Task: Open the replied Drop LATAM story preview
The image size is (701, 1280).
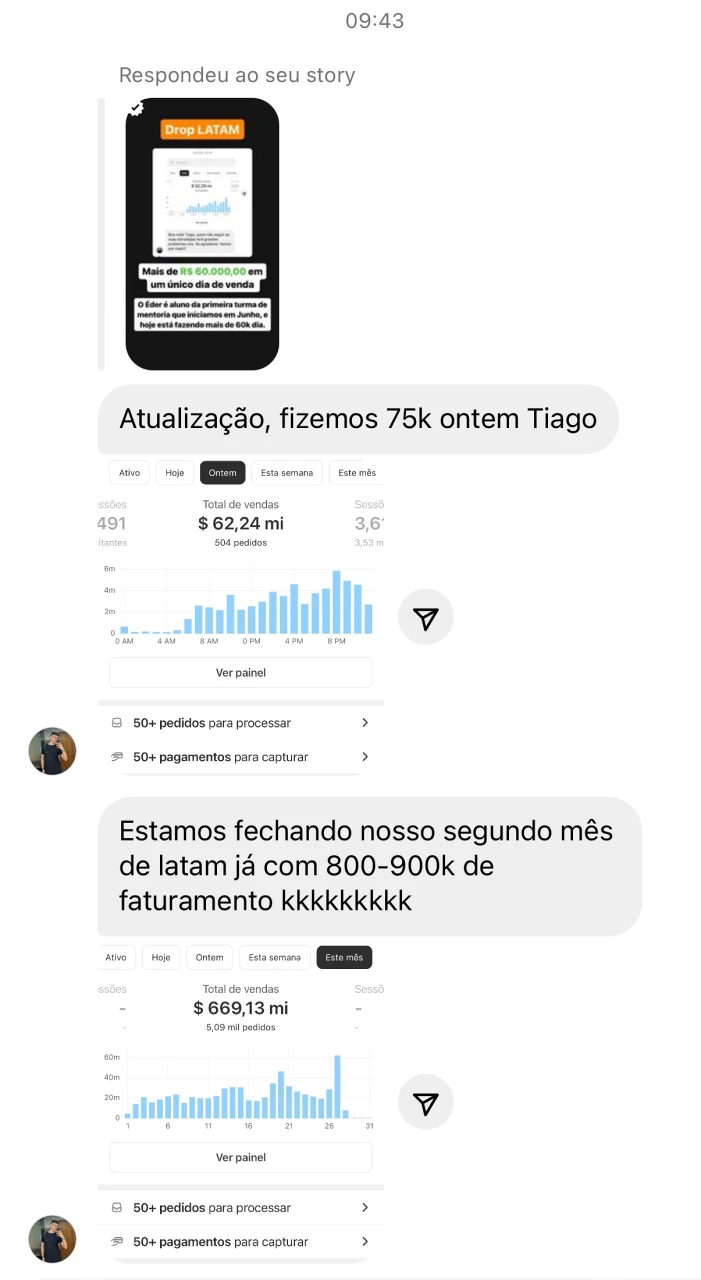Action: tap(202, 234)
